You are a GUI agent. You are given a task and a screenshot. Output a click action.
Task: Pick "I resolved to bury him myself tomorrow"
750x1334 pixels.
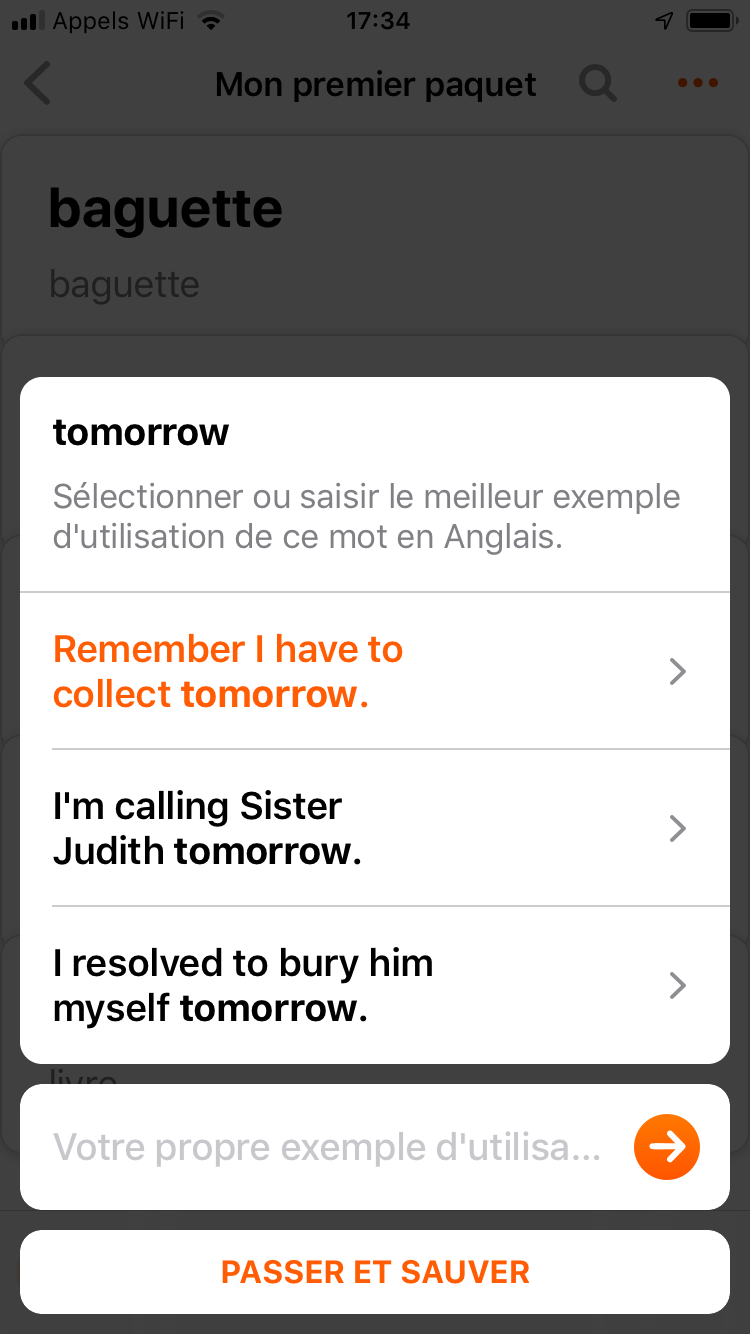(374, 985)
